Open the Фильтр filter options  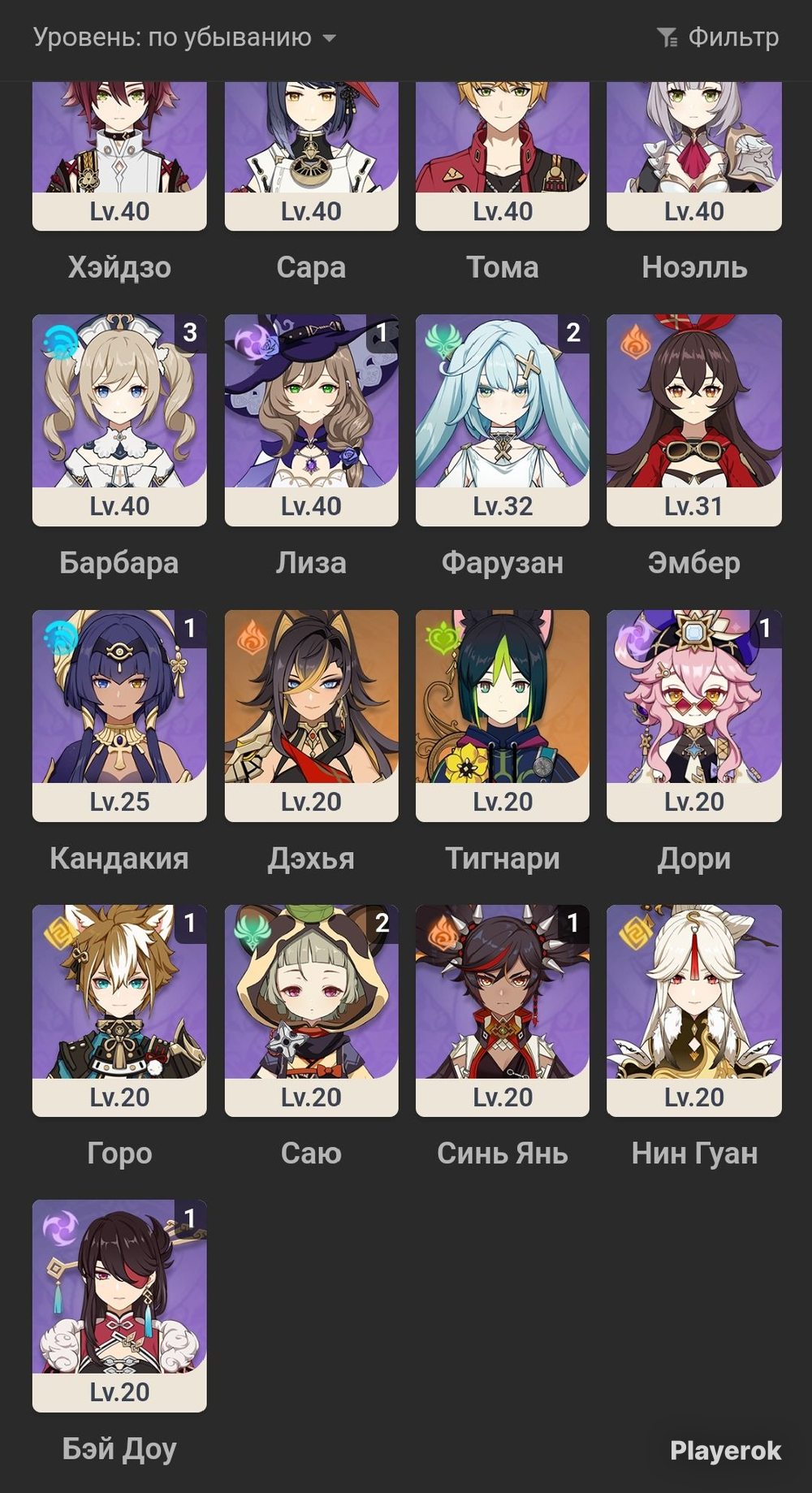click(718, 37)
